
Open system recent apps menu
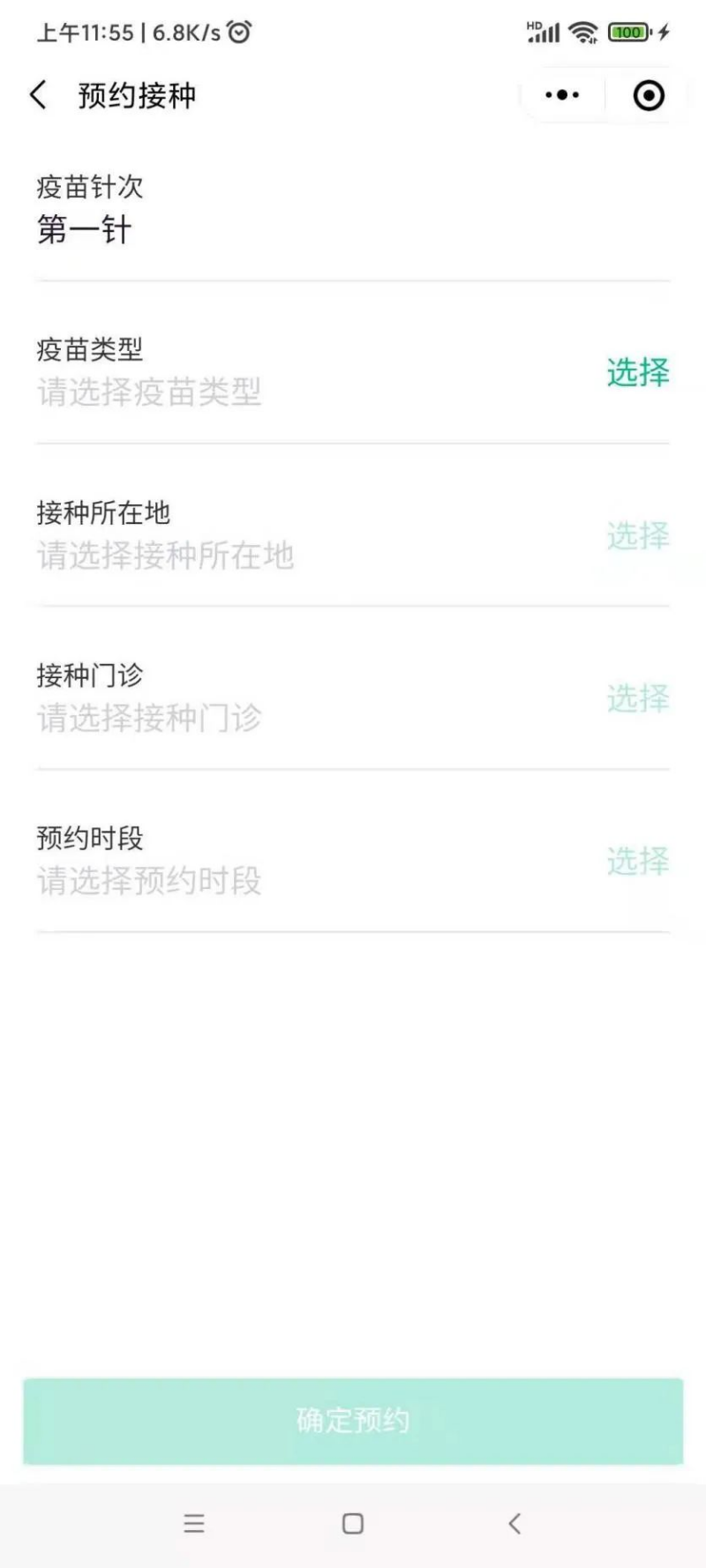pos(194,1523)
